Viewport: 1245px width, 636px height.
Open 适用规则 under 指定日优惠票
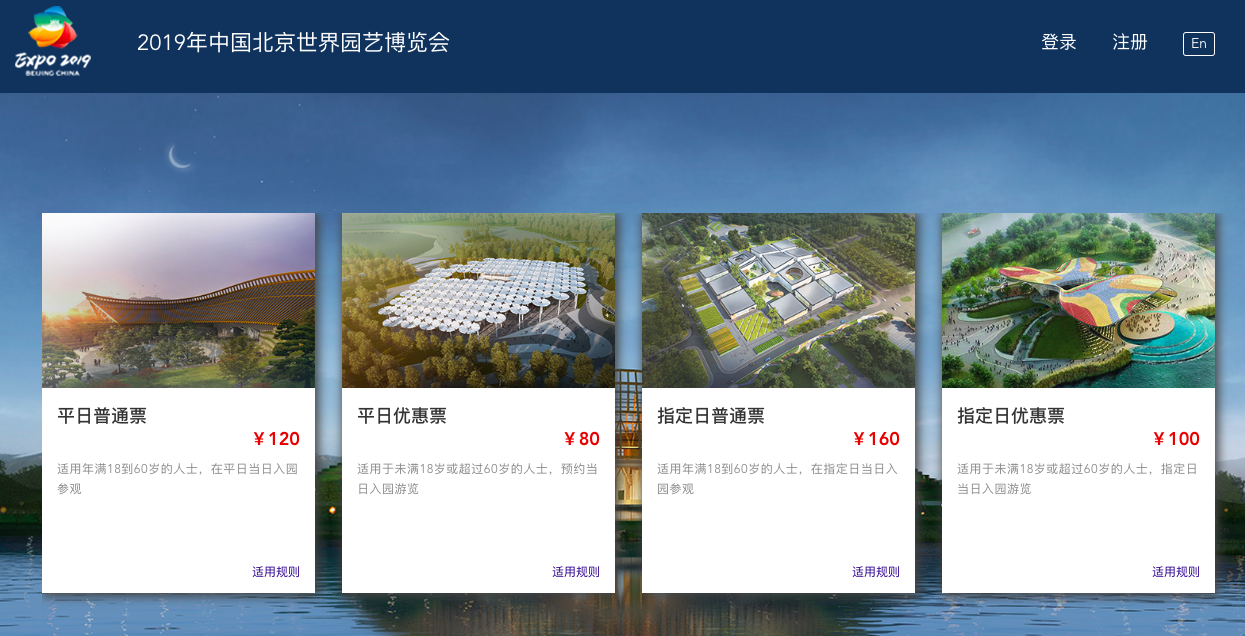1176,572
